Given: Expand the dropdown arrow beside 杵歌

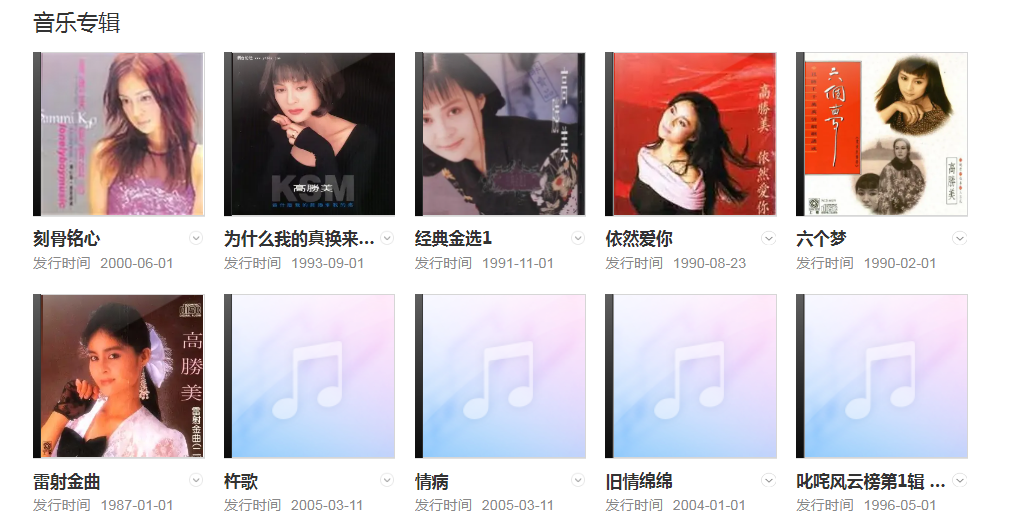Looking at the screenshot, I should click(387, 480).
